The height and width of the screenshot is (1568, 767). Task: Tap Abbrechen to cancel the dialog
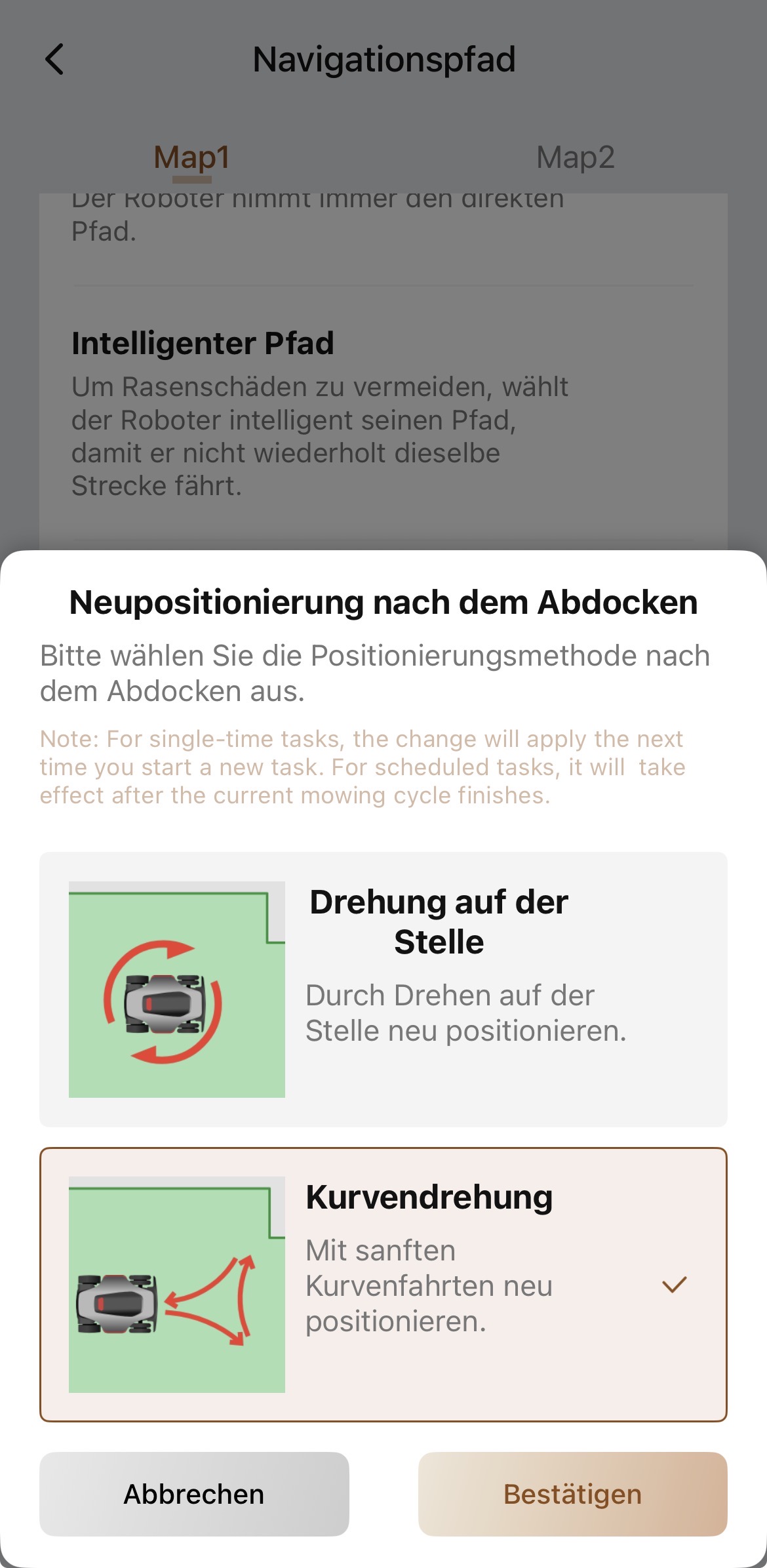194,1494
